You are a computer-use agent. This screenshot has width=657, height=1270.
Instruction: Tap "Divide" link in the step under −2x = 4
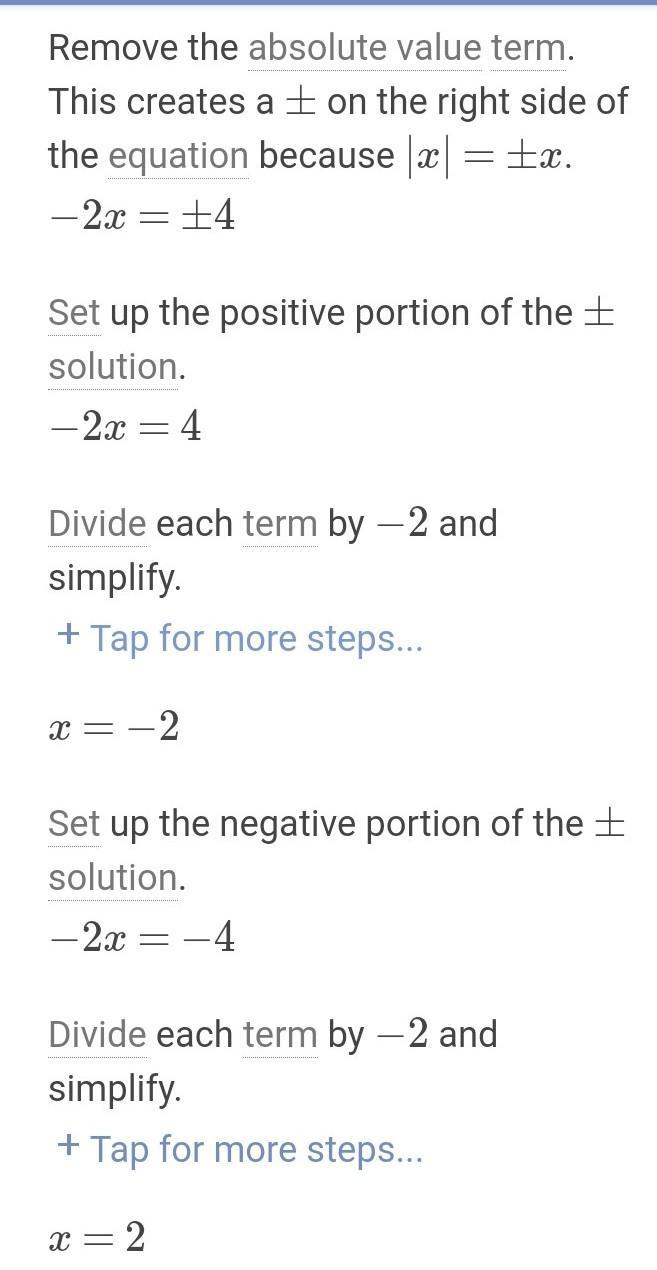coord(97,523)
